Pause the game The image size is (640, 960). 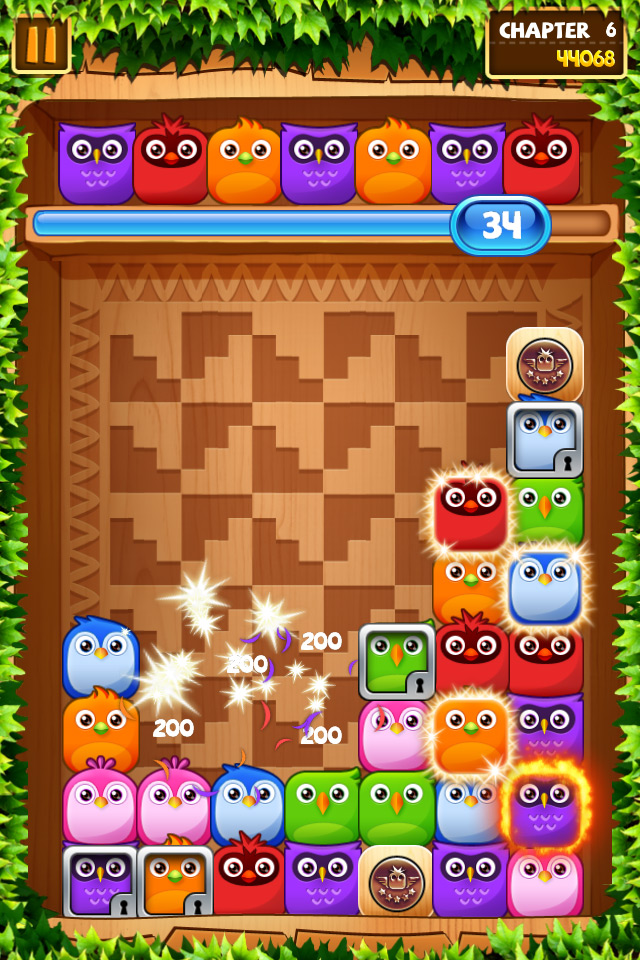[42, 45]
